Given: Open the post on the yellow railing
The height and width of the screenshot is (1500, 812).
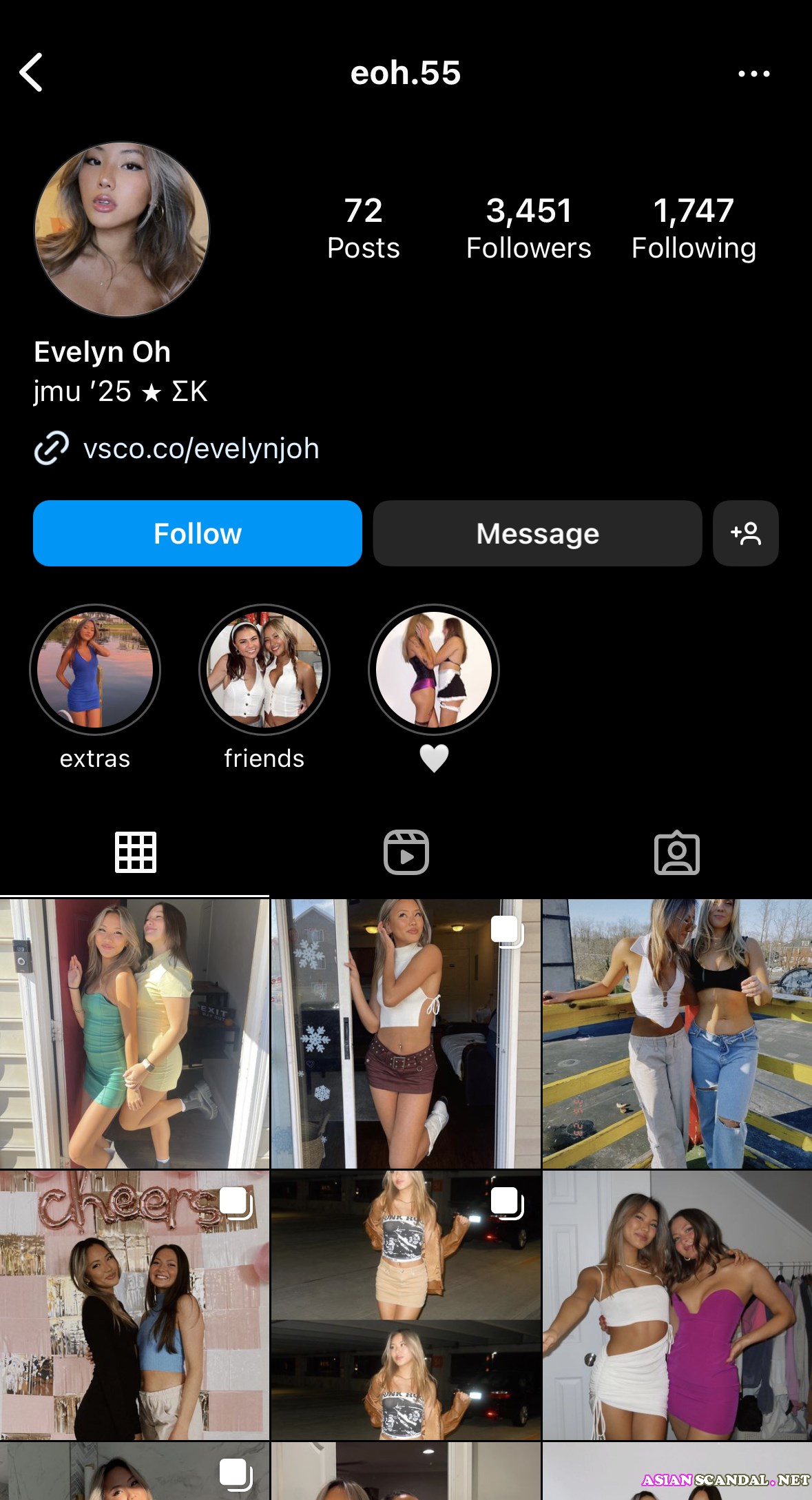Looking at the screenshot, I should click(677, 1034).
